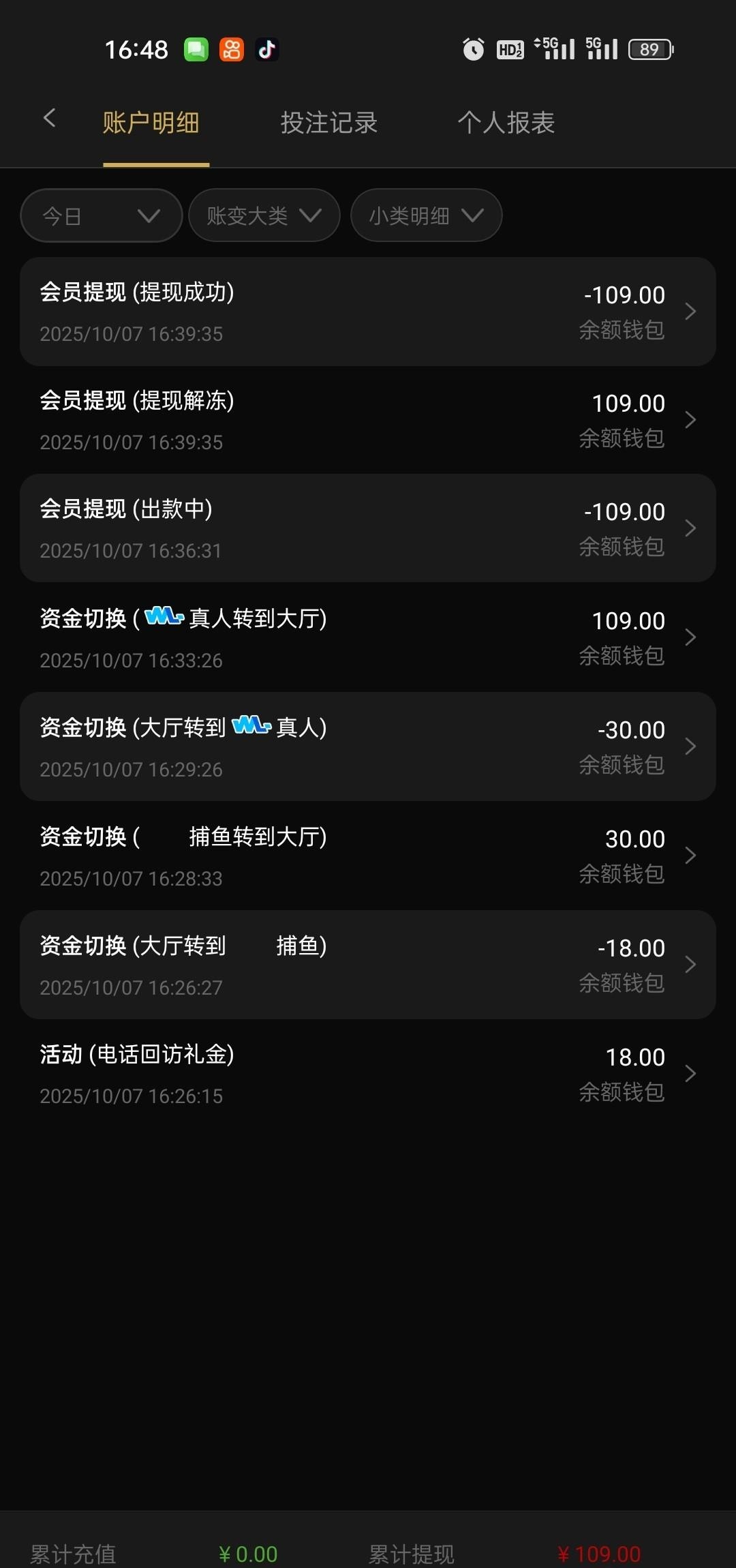View the 捕鱼转到大厅 30.00 transfer
This screenshot has width=736, height=1568.
[368, 856]
